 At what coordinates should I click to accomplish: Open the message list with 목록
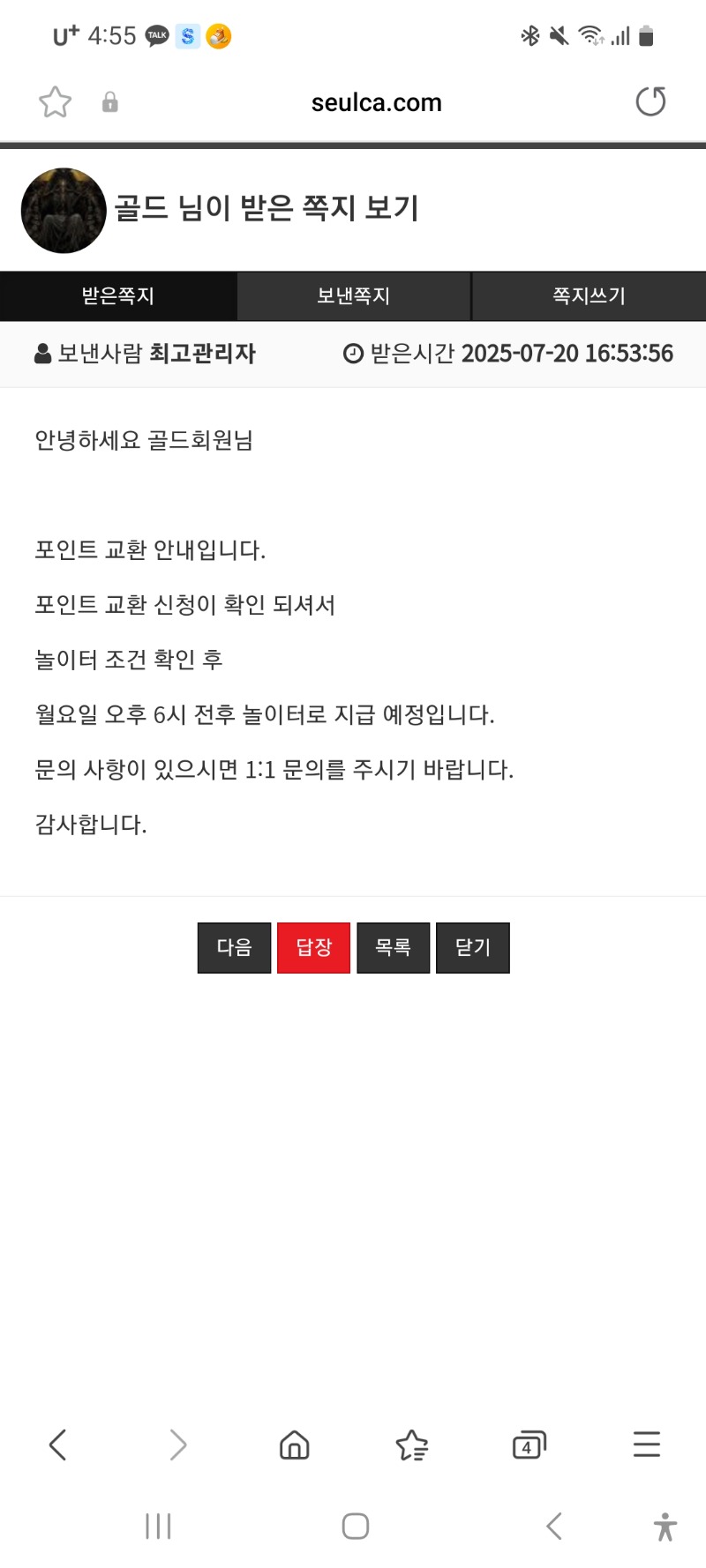pyautogui.click(x=393, y=948)
